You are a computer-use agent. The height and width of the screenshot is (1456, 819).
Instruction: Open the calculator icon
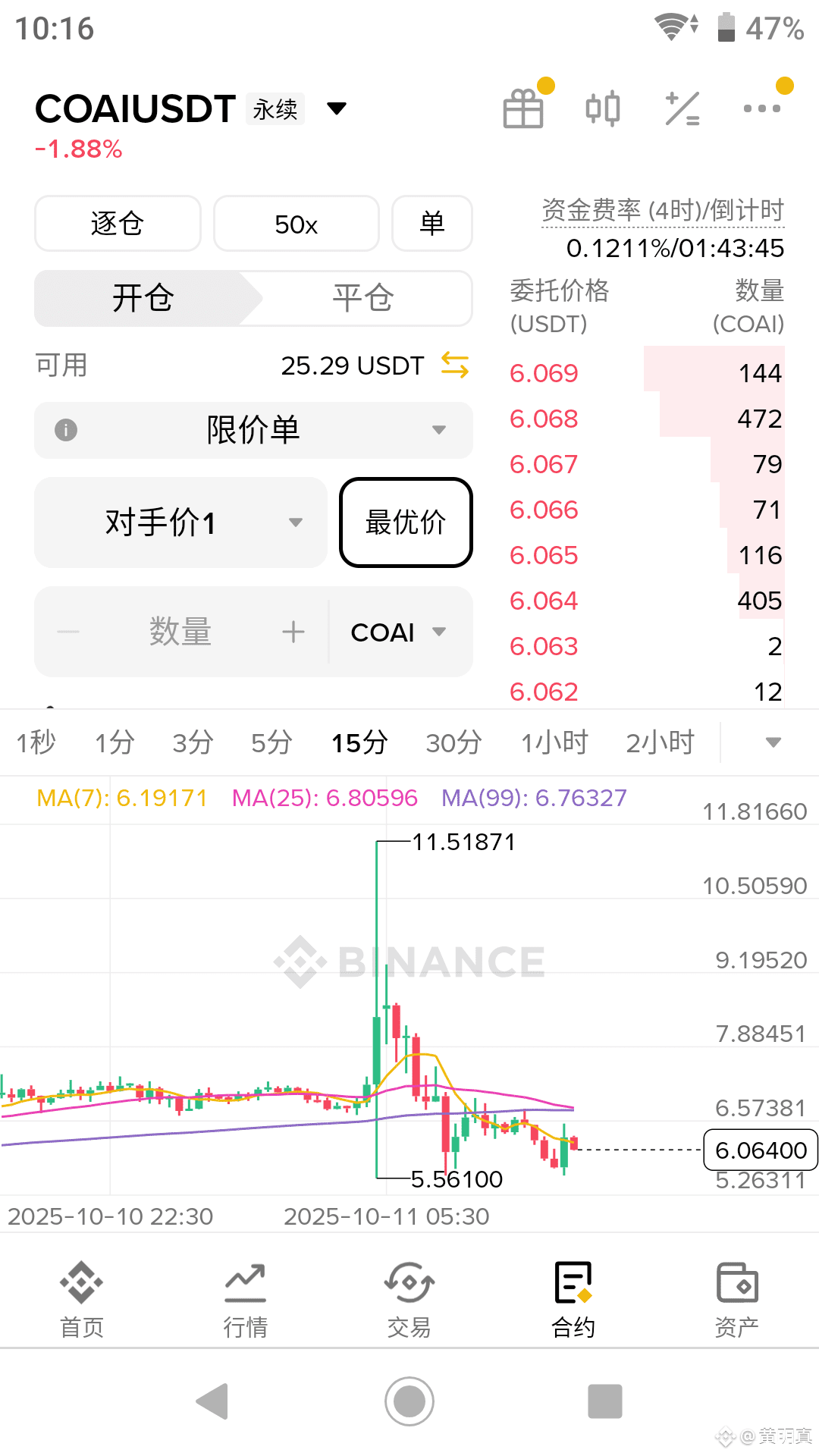682,109
